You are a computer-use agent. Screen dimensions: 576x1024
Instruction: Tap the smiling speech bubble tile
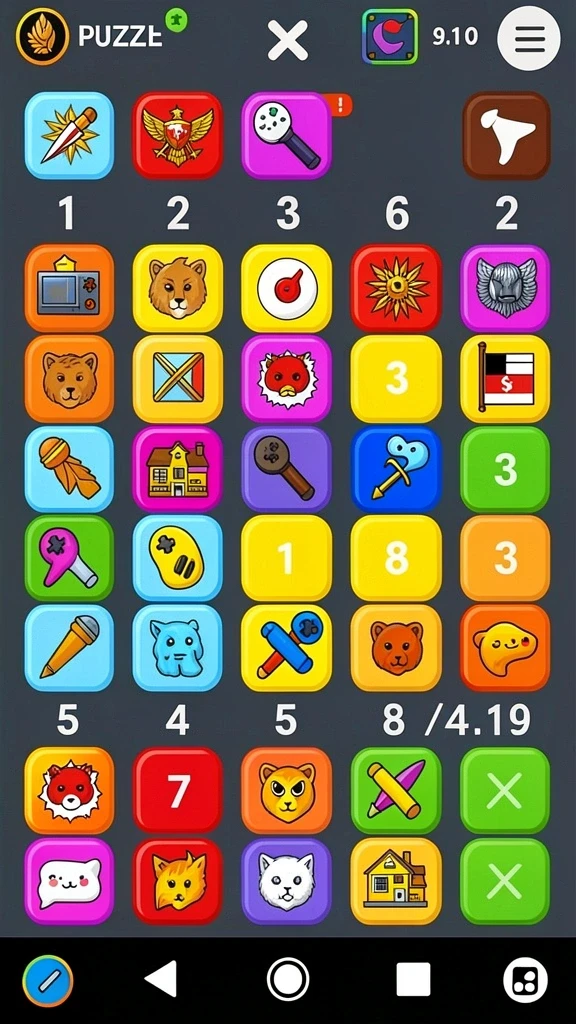click(69, 881)
